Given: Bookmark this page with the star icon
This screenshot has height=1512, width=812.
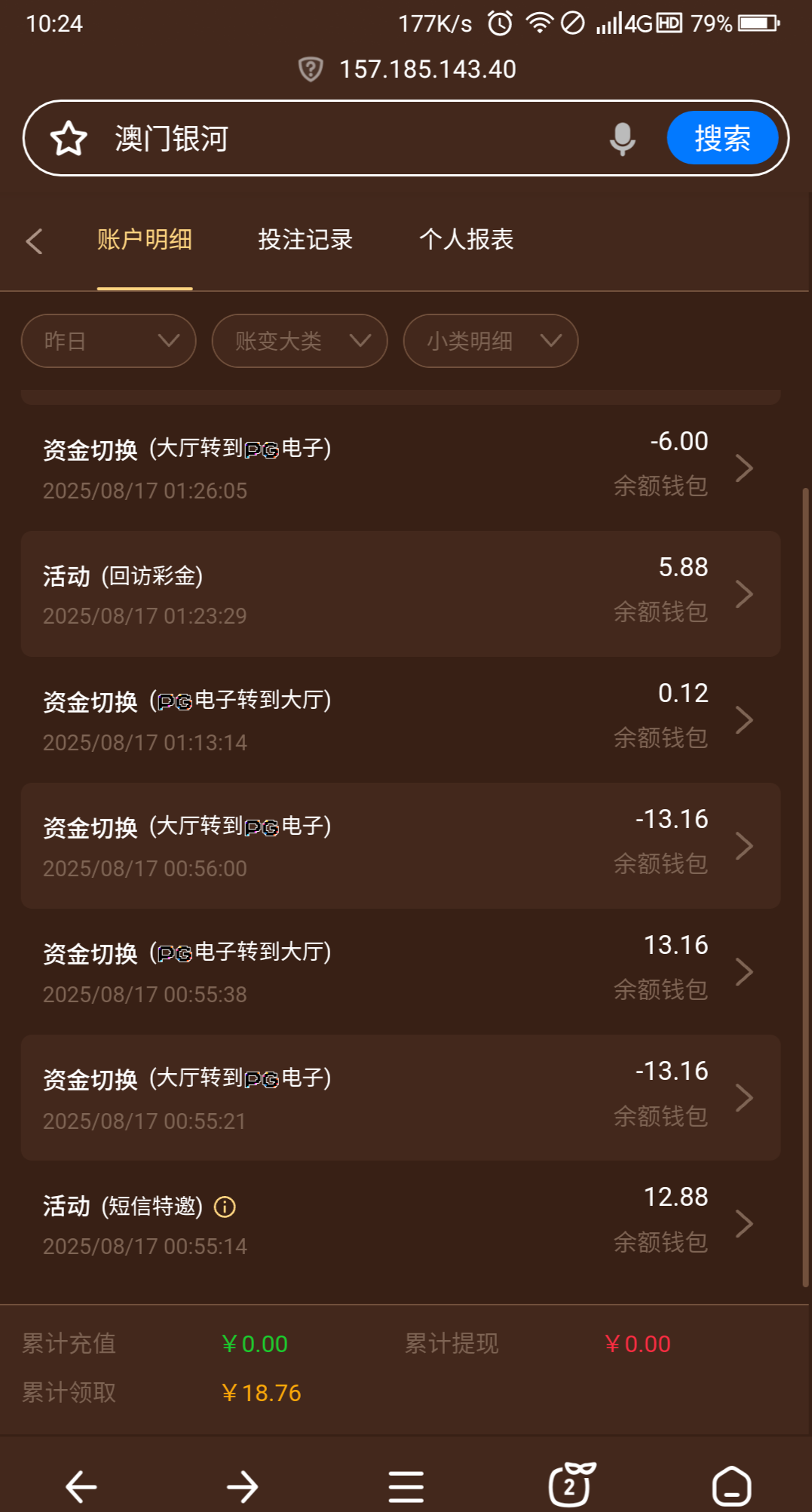Looking at the screenshot, I should [x=69, y=139].
